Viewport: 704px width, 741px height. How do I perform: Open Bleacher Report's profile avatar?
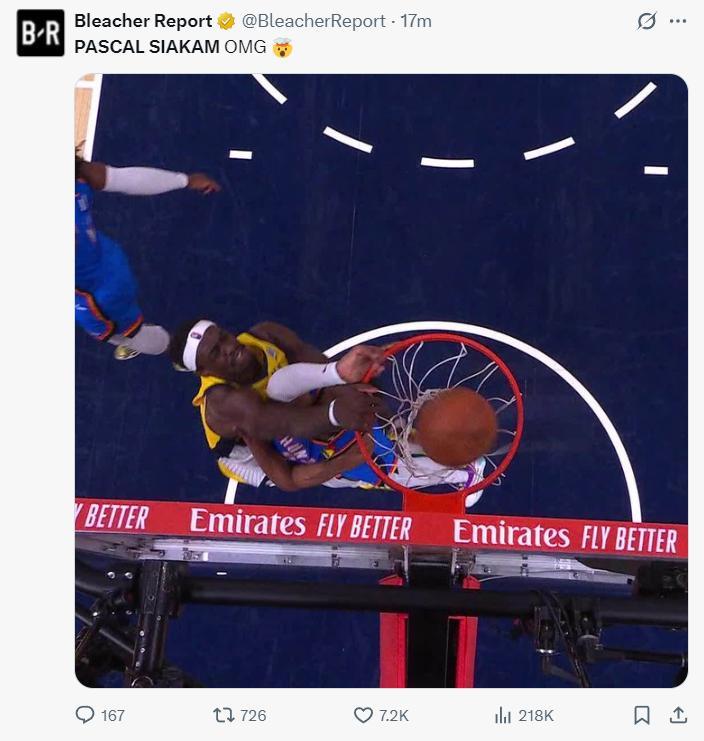coord(40,33)
